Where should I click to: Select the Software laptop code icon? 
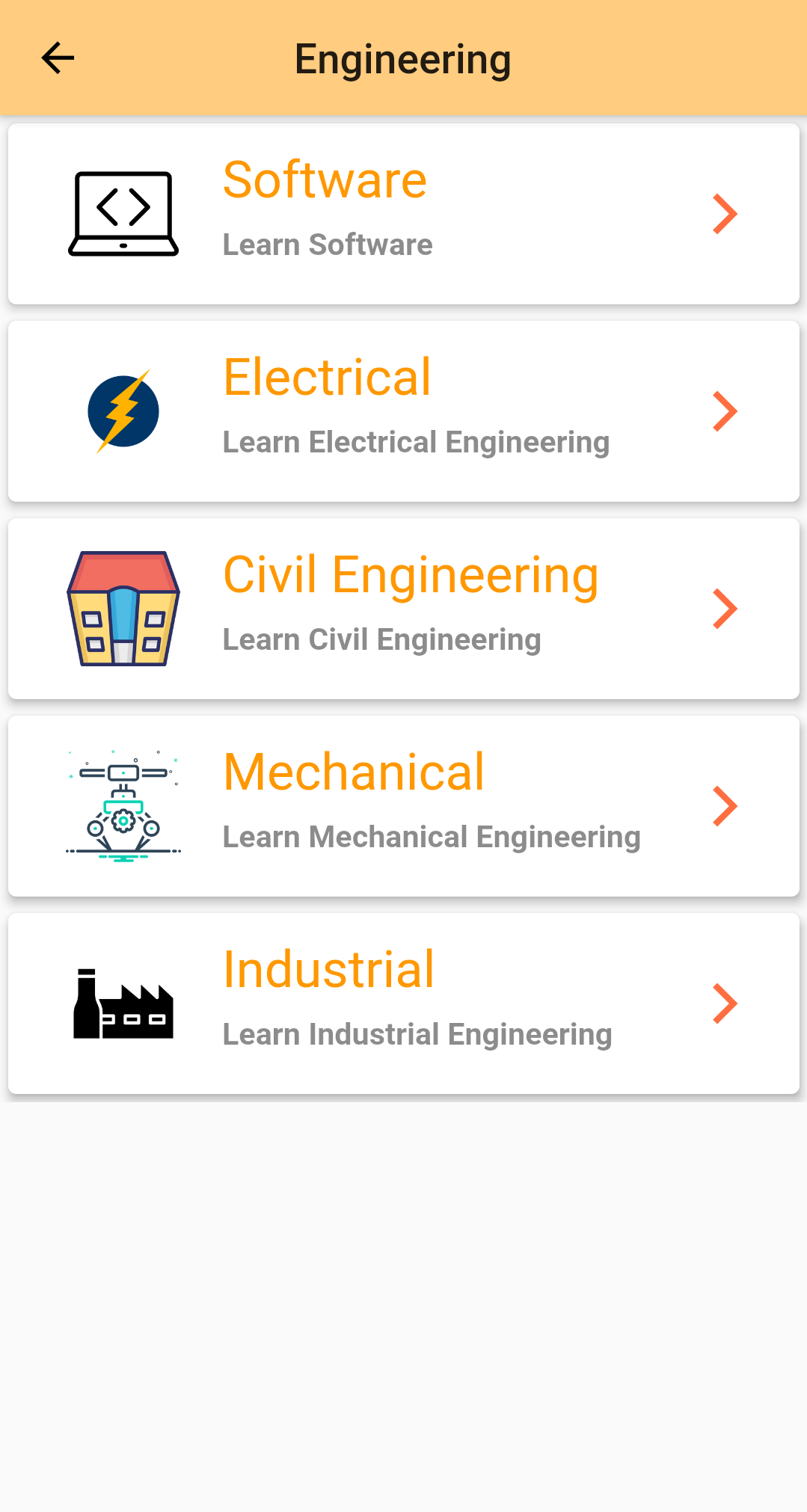[123, 213]
